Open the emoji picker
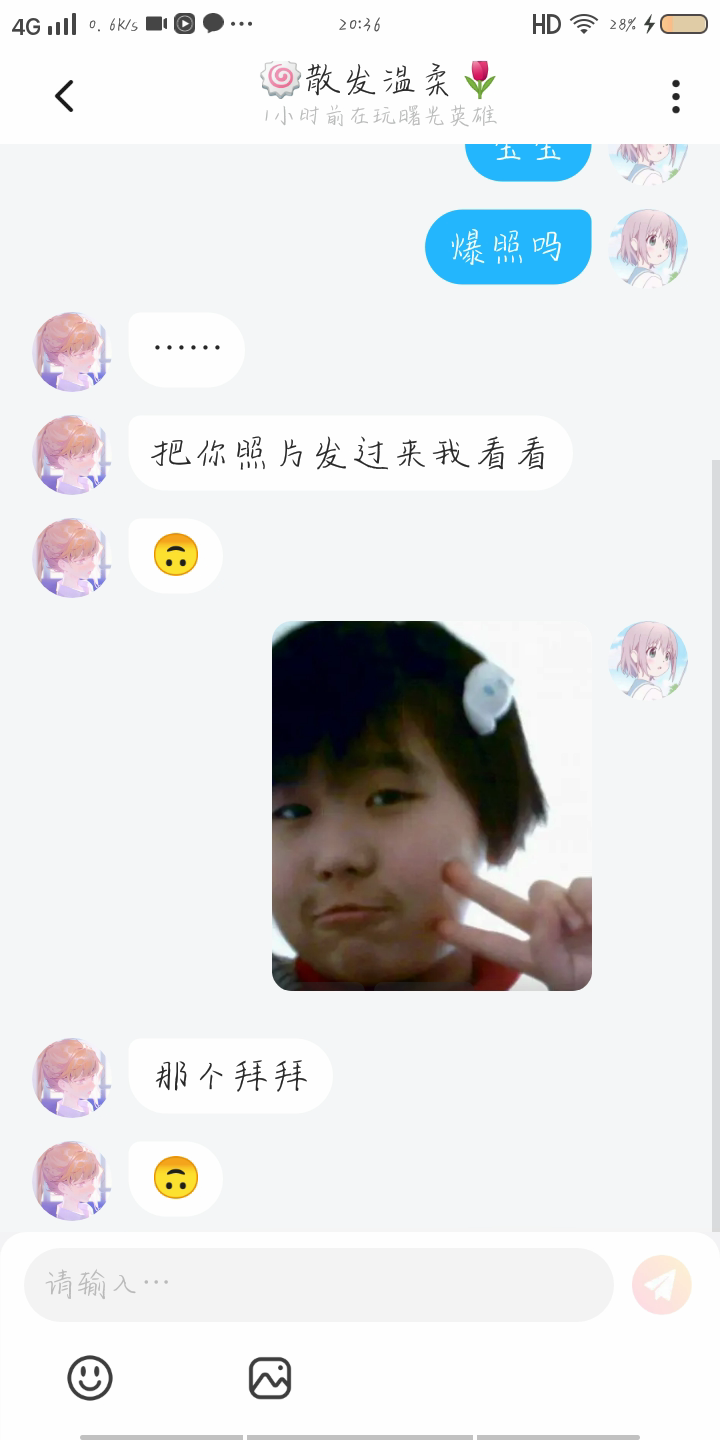The width and height of the screenshot is (720, 1440). (x=90, y=1378)
